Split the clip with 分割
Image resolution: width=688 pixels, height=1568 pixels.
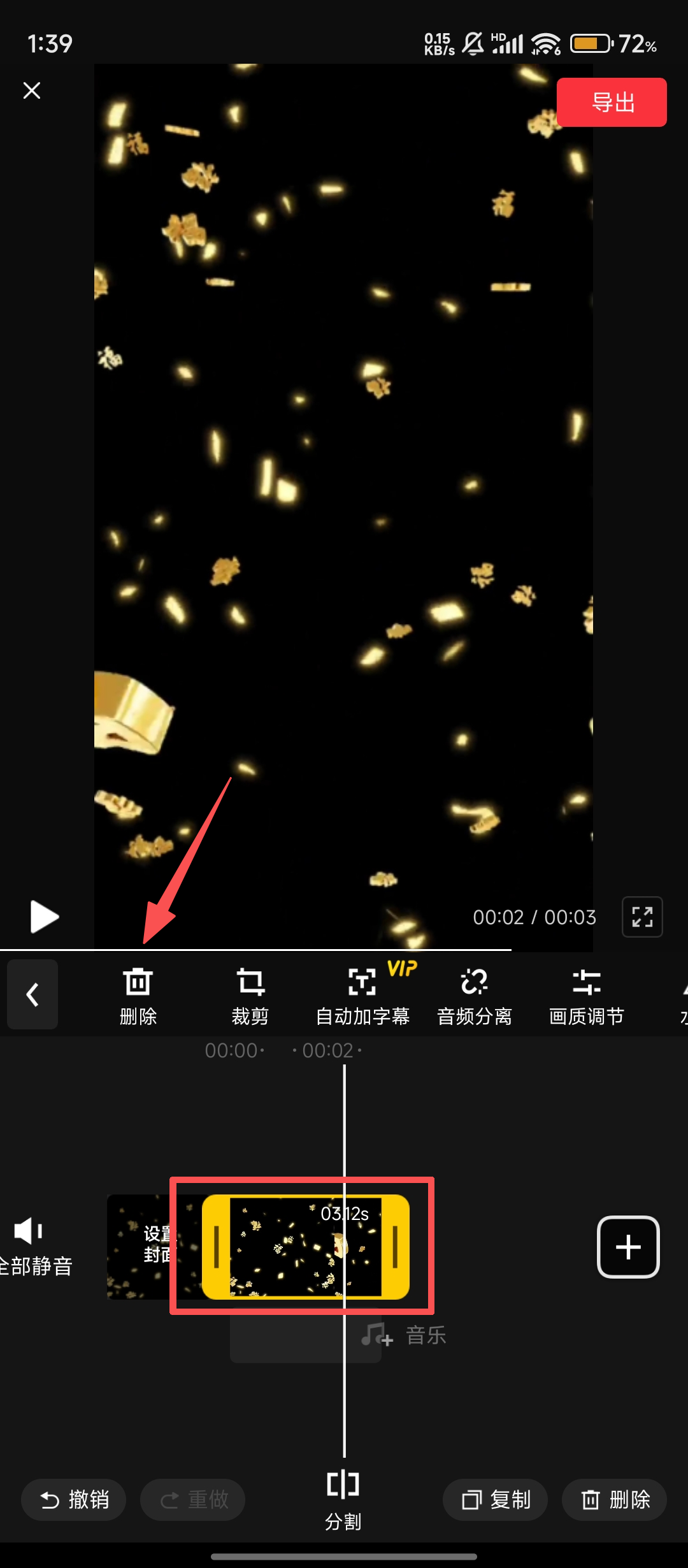coord(343,1498)
